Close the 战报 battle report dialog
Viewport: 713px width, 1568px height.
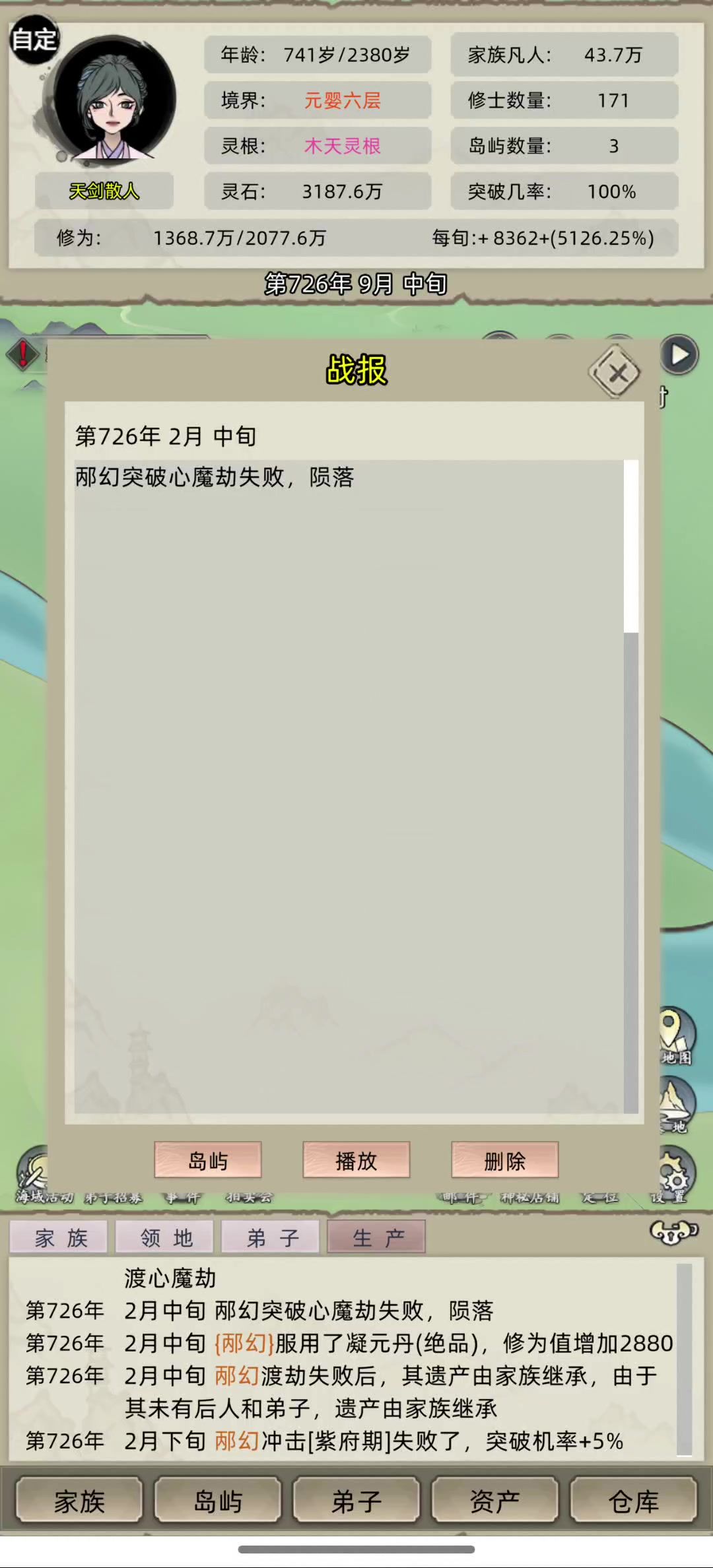click(x=615, y=373)
